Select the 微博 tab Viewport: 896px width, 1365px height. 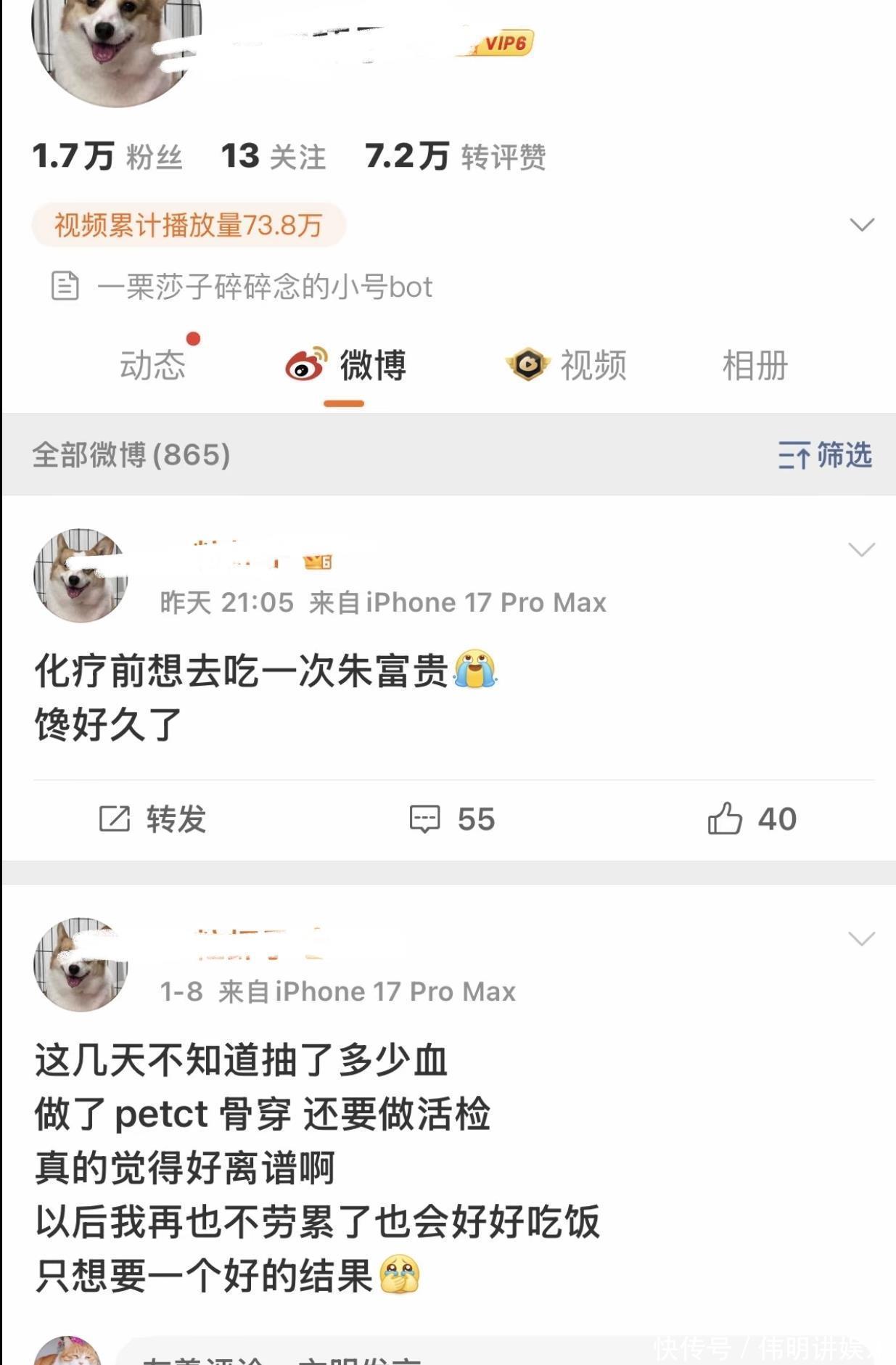[x=346, y=364]
